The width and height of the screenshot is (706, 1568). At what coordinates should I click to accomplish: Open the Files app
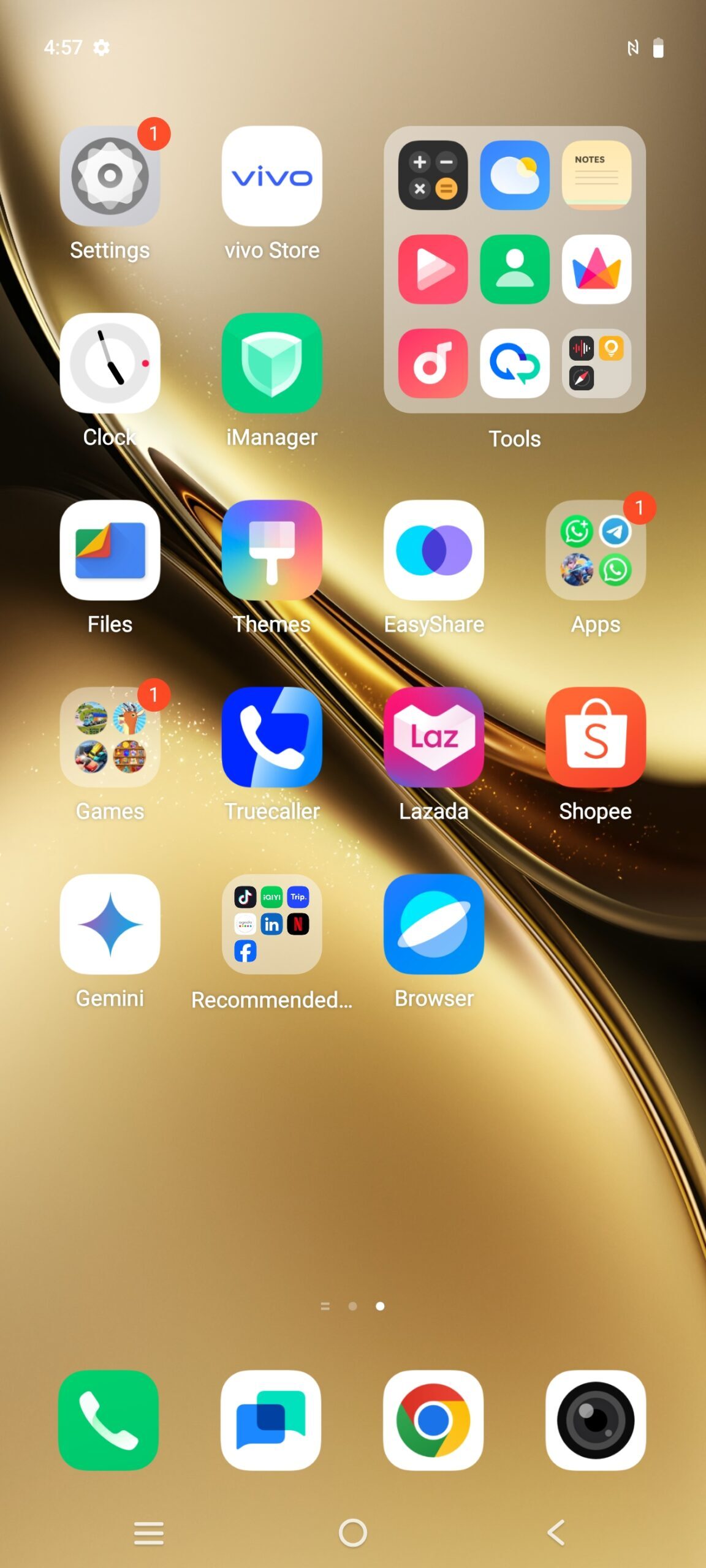click(110, 550)
